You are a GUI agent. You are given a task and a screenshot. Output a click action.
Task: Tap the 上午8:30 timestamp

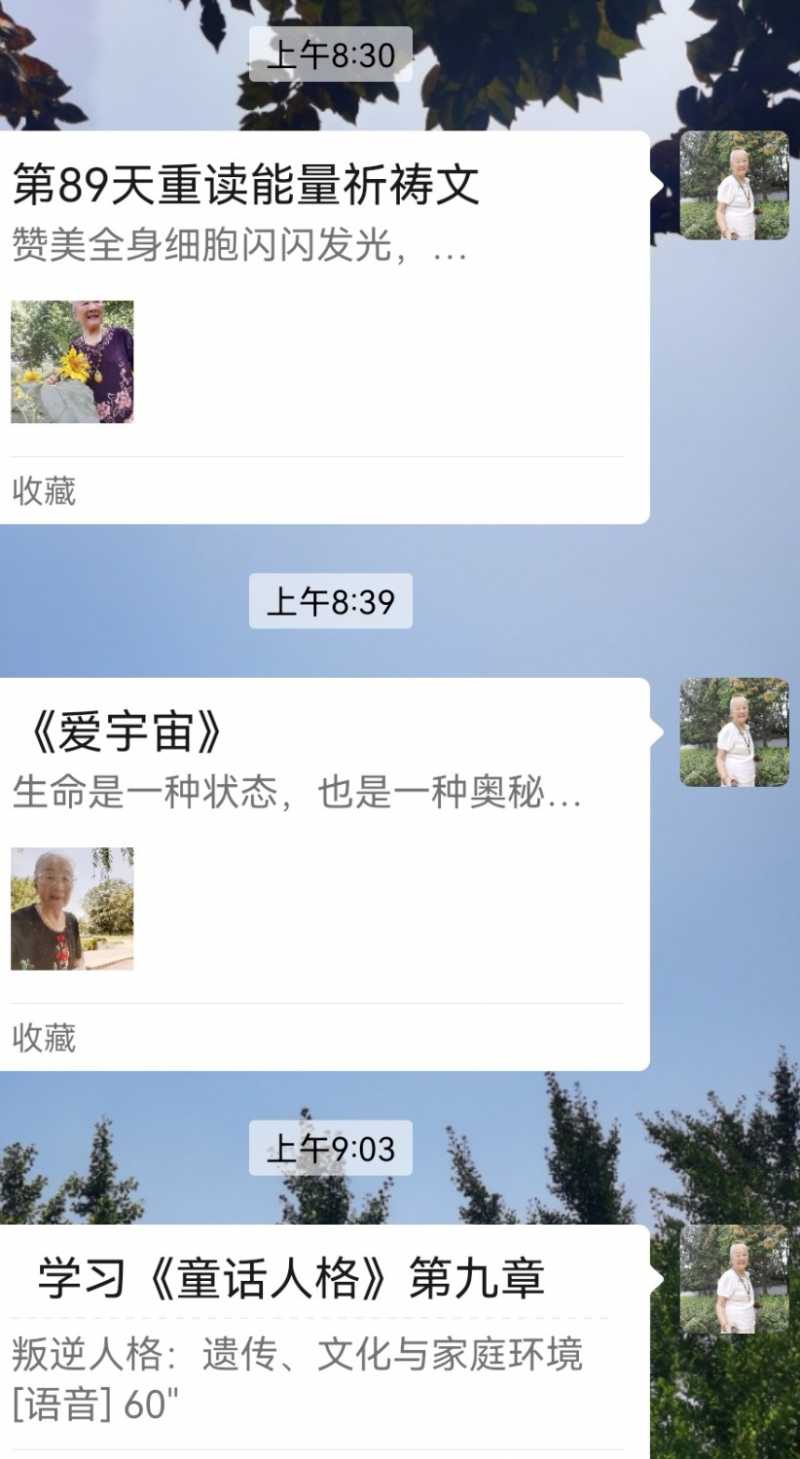(x=330, y=55)
